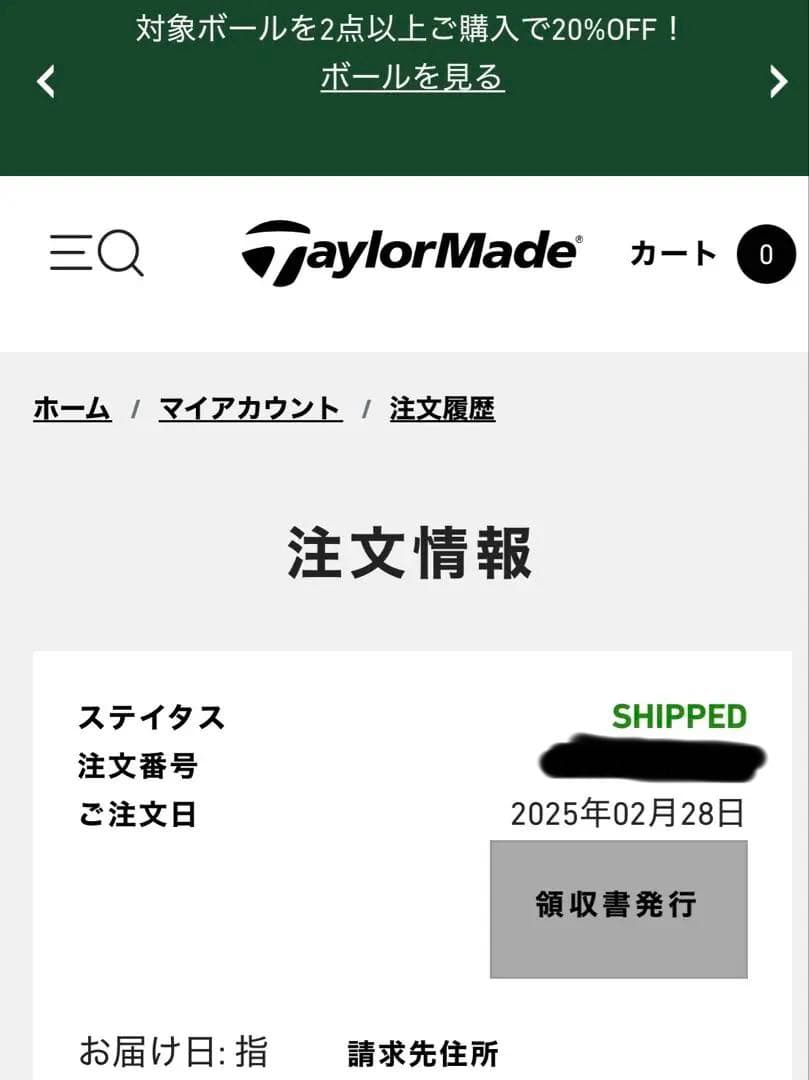Click the 20%OFF banner headline
The width and height of the screenshot is (809, 1080).
tap(404, 32)
